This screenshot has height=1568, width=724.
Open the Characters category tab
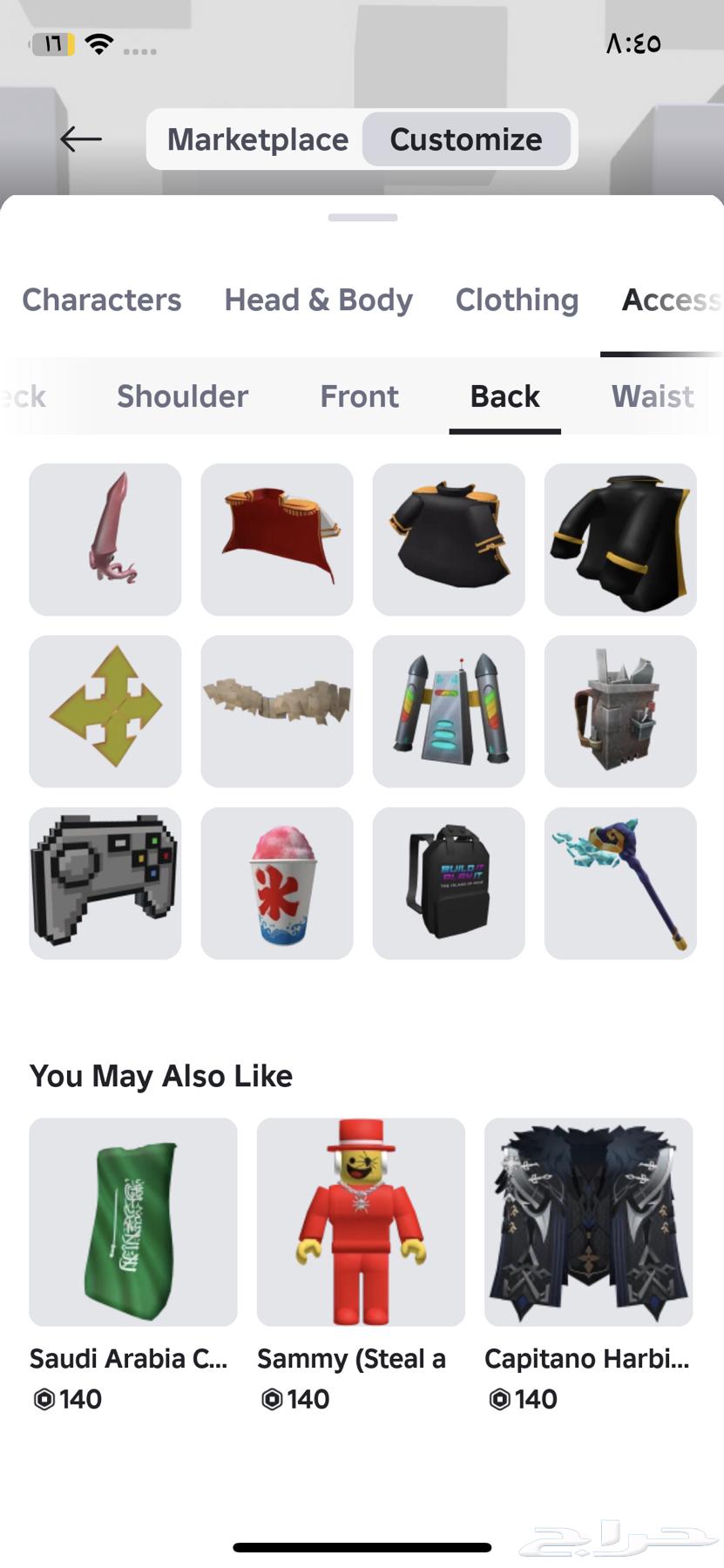(x=102, y=300)
